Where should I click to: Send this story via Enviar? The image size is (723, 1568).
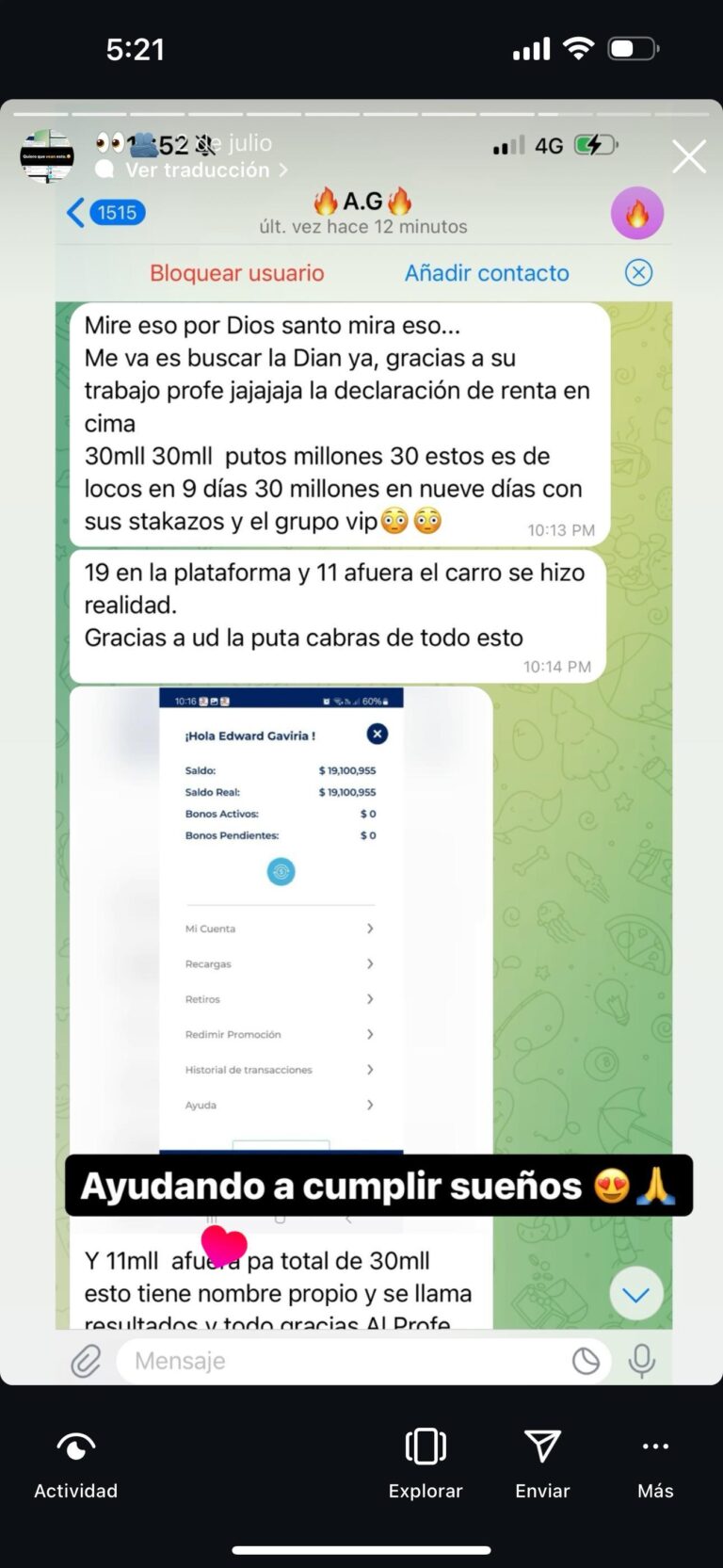pos(542,1463)
